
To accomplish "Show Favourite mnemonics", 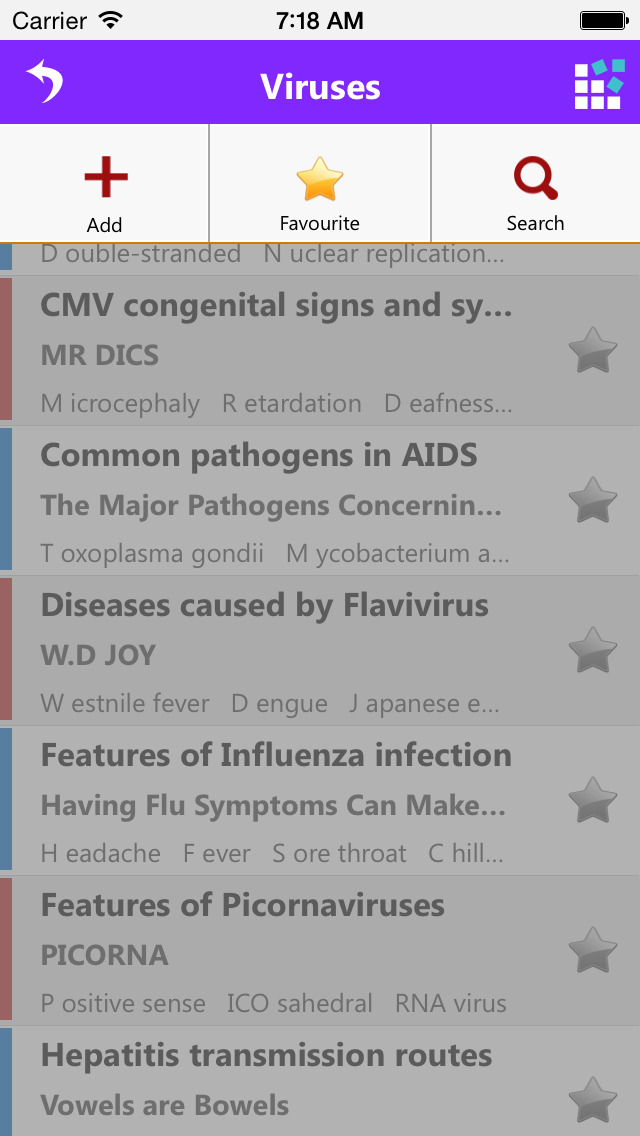I will tap(320, 193).
